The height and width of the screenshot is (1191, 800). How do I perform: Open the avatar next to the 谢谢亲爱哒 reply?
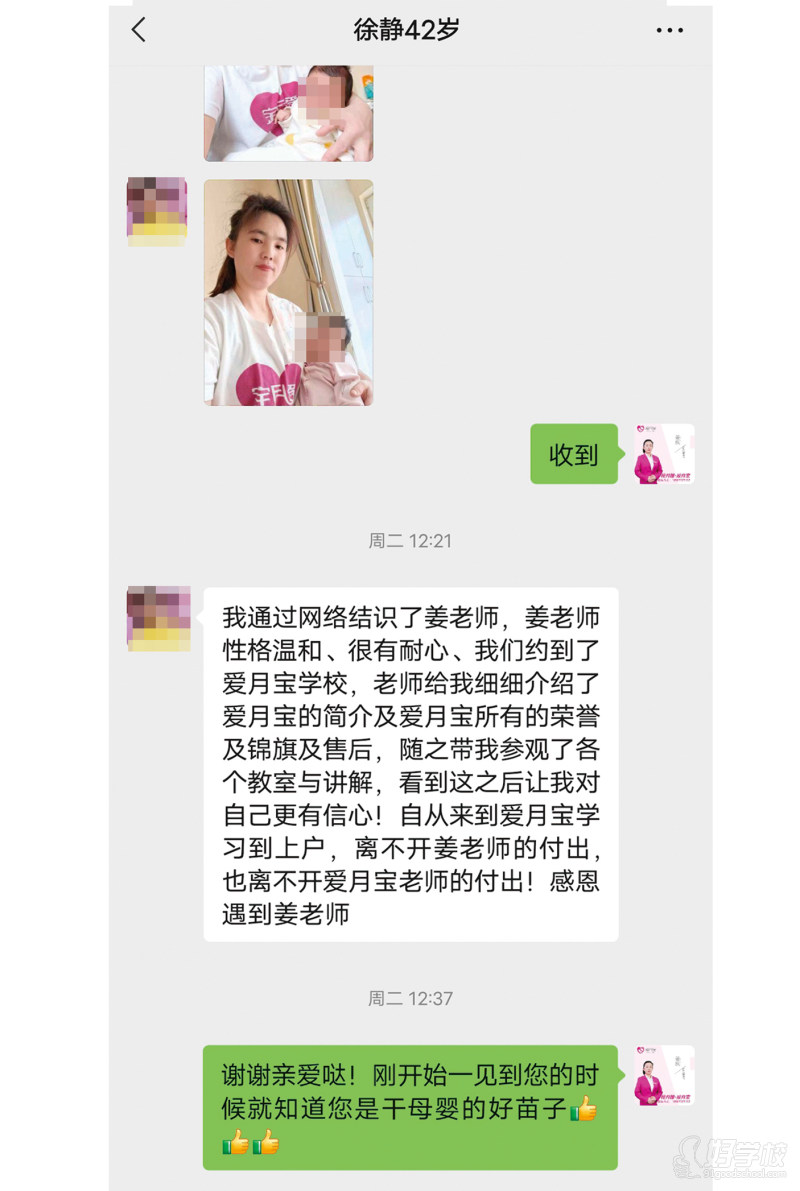[x=664, y=1075]
